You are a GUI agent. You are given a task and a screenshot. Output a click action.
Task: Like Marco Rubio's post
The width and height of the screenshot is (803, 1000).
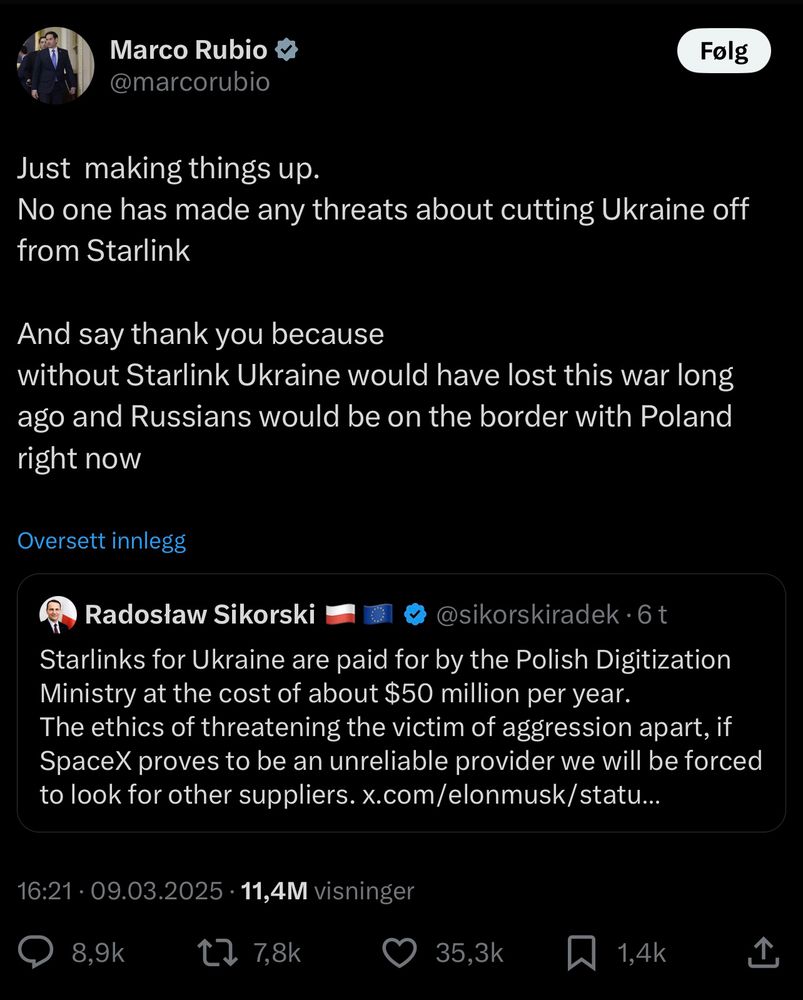point(400,953)
